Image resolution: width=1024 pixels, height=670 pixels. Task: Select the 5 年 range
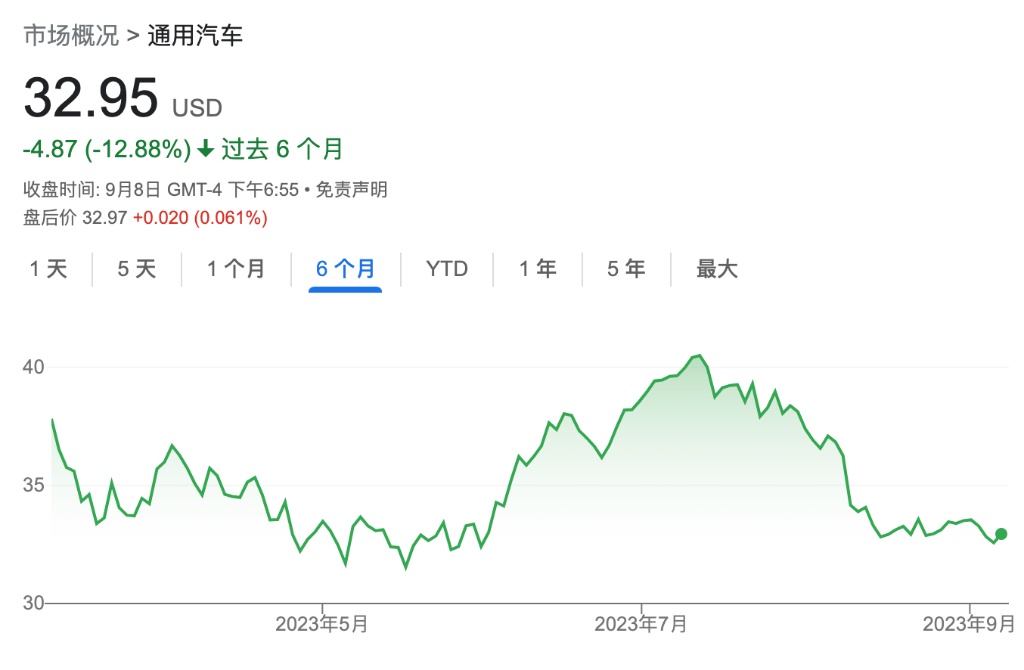[x=626, y=269]
